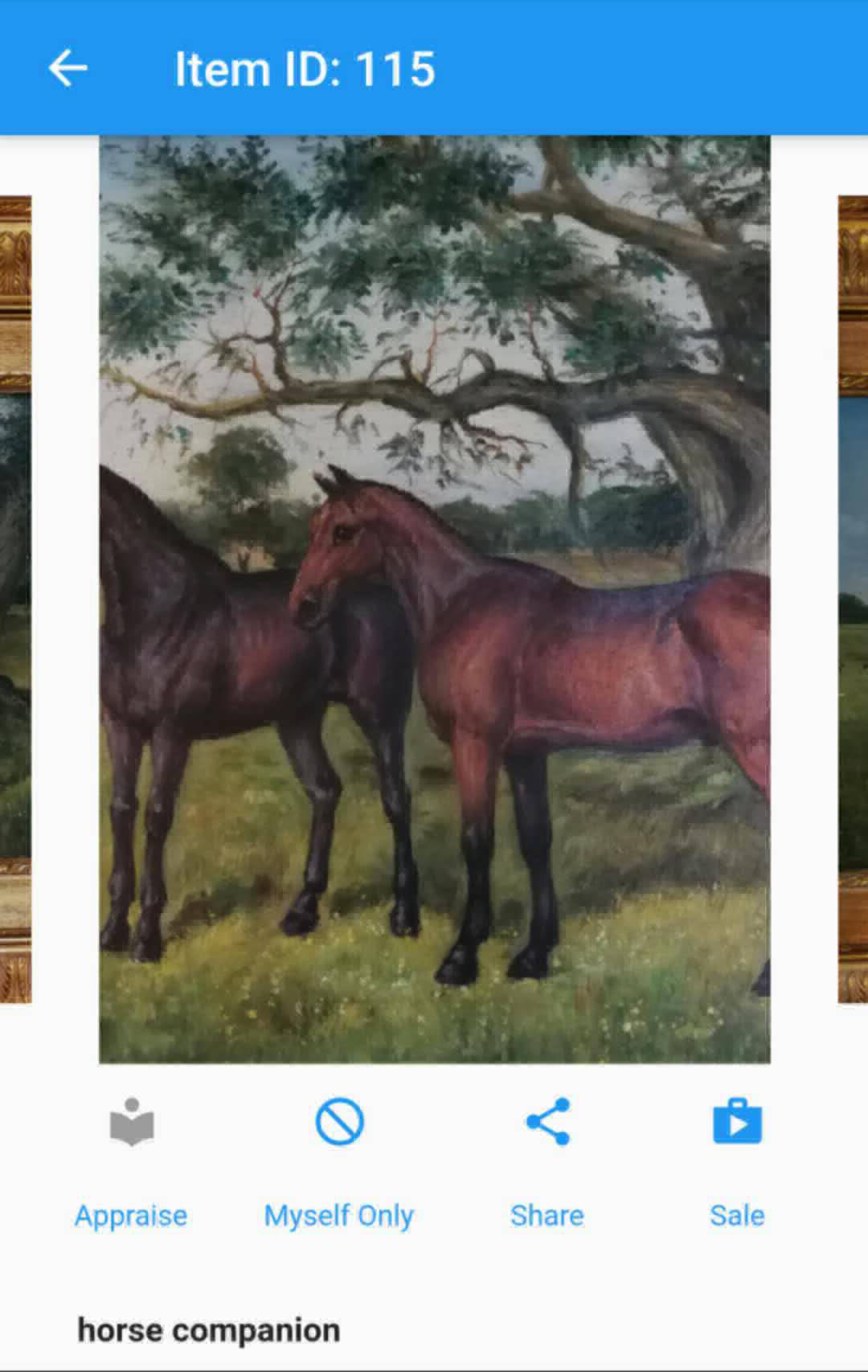Share this horse painting item
The height and width of the screenshot is (1372, 868).
pyautogui.click(x=547, y=1157)
